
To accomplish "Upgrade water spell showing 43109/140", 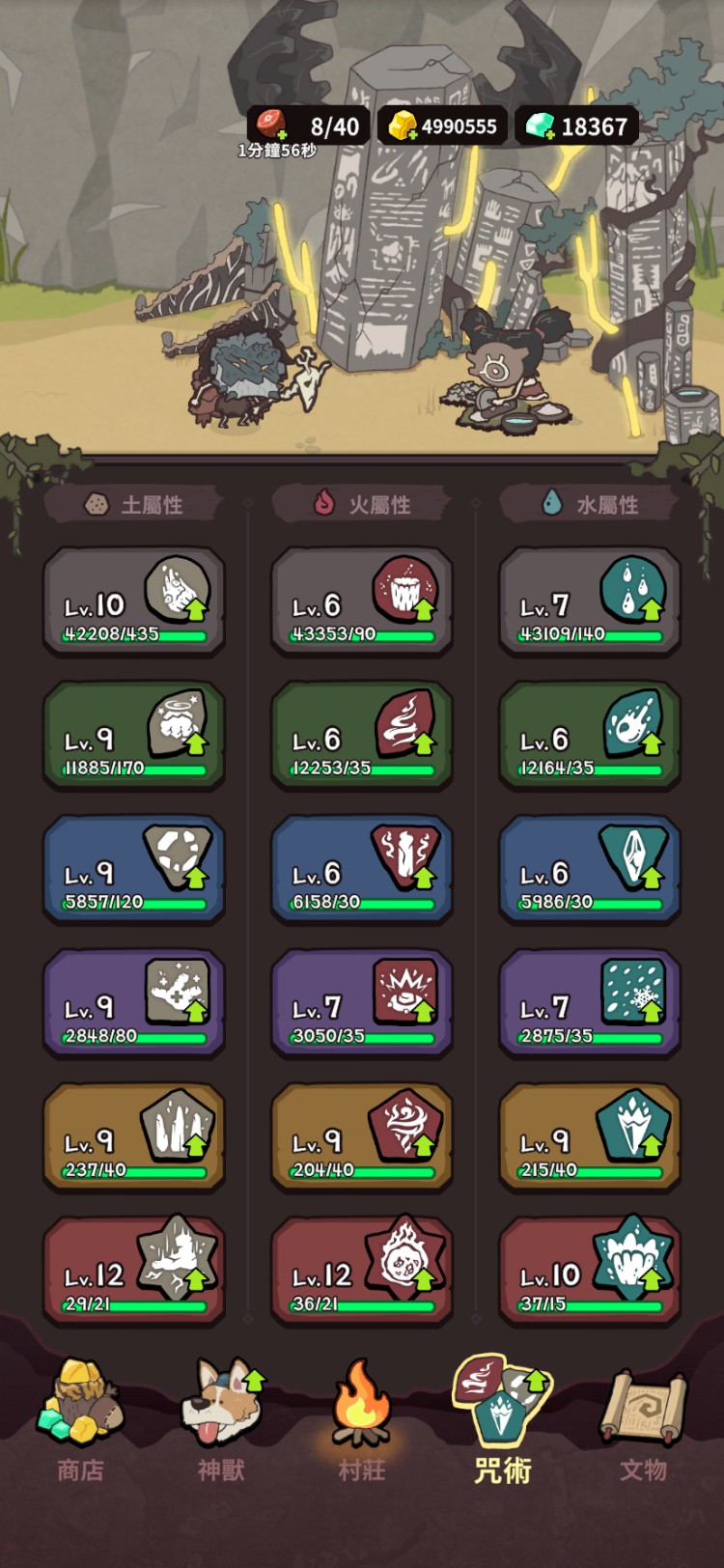I will (x=651, y=609).
